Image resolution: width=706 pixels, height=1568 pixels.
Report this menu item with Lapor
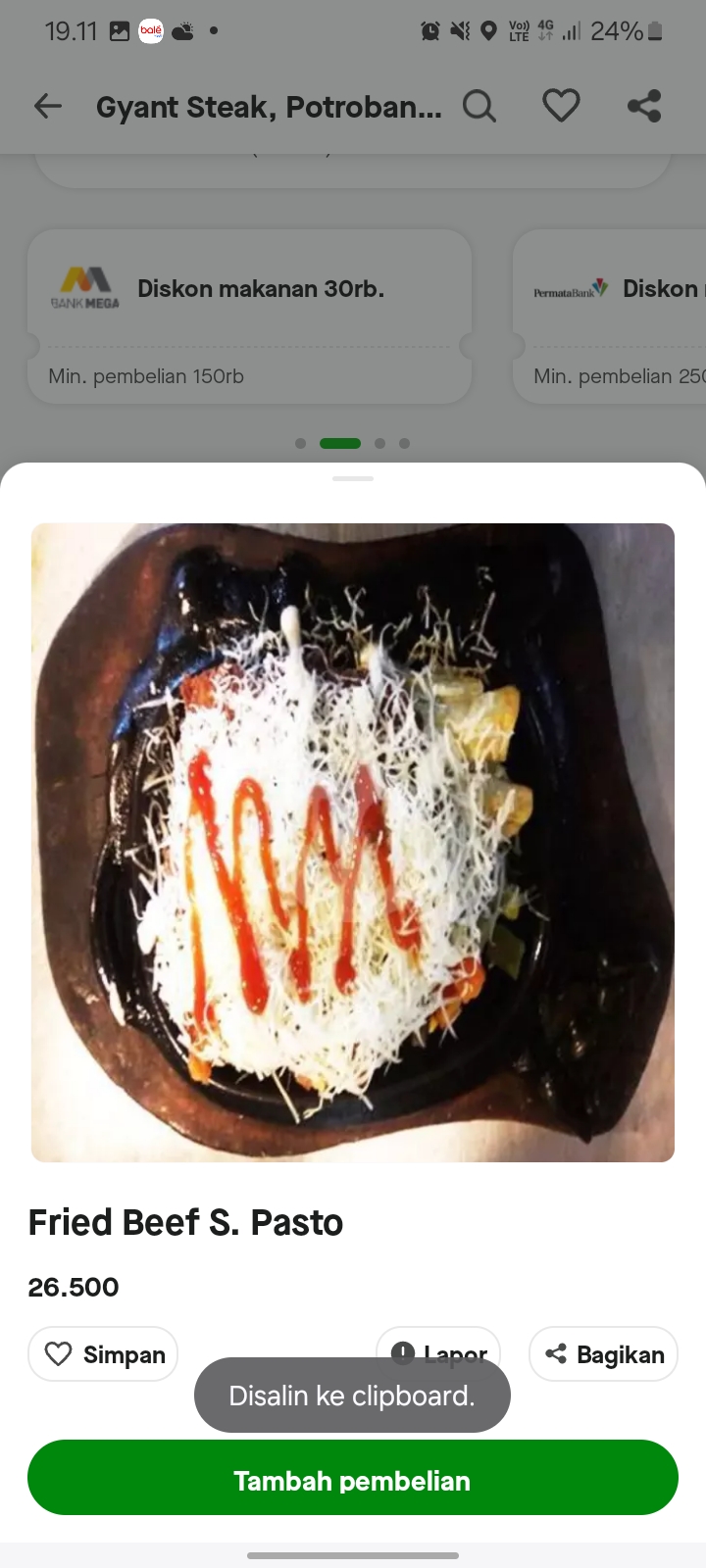[439, 1345]
